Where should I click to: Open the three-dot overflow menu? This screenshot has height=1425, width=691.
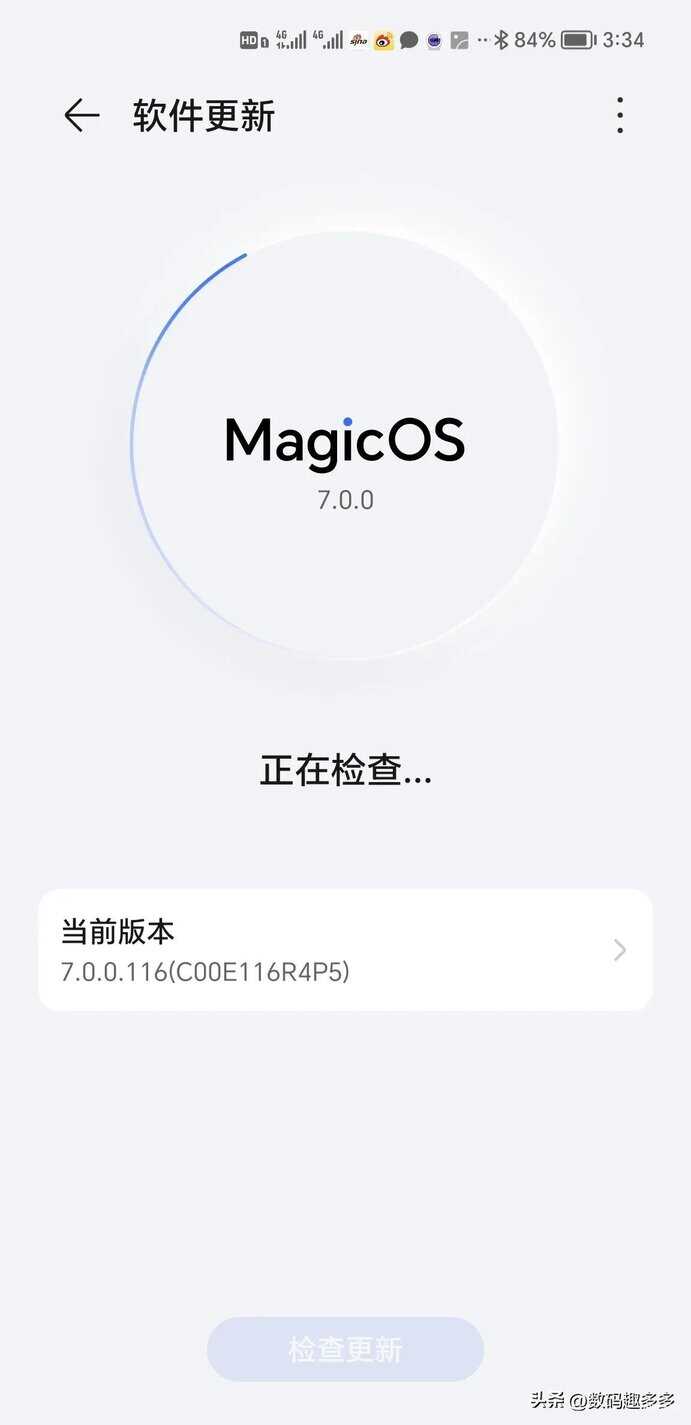tap(620, 116)
